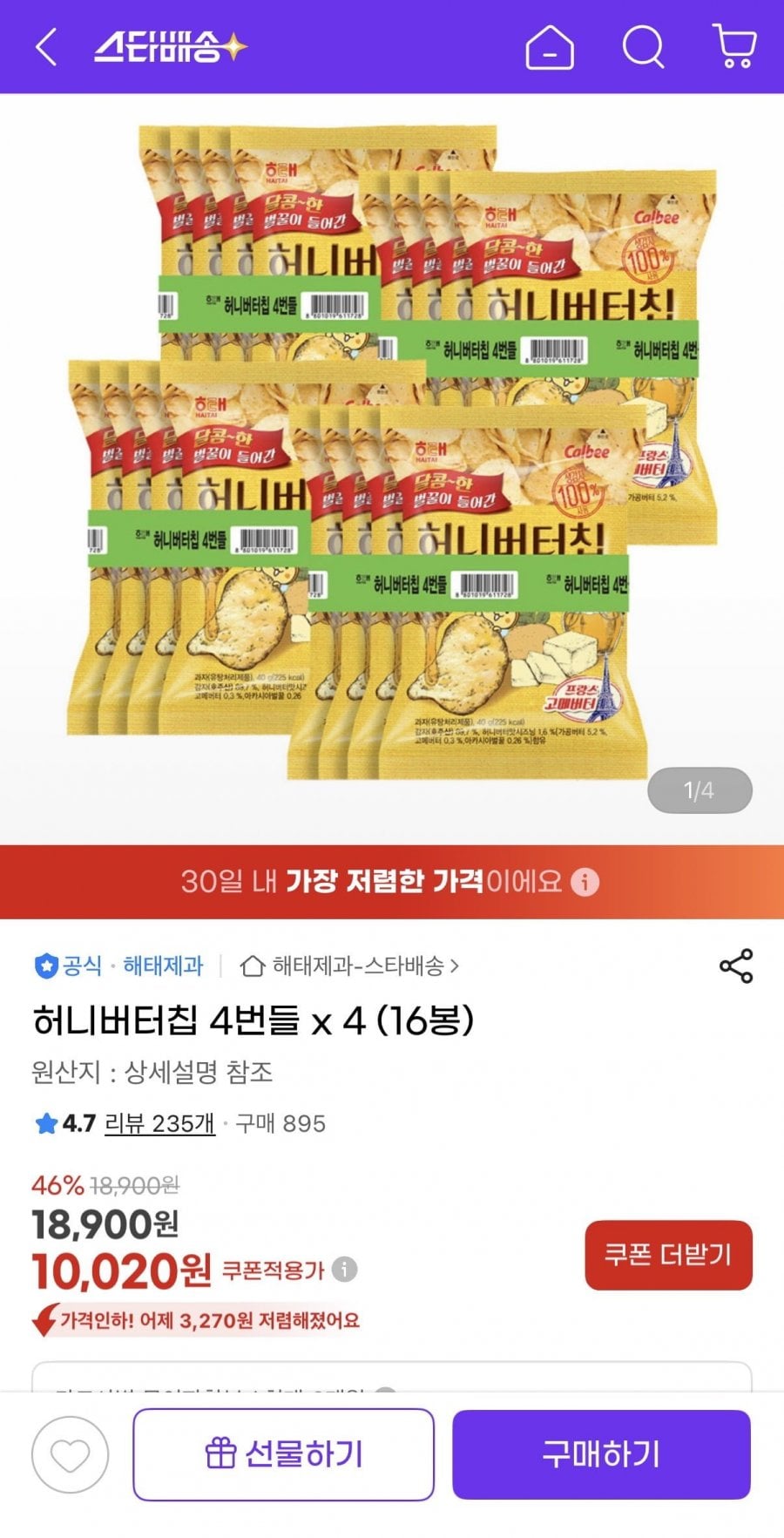The height and width of the screenshot is (1538, 784).
Task: Tap the 허니버터칩 product image
Action: pyautogui.click(x=392, y=453)
